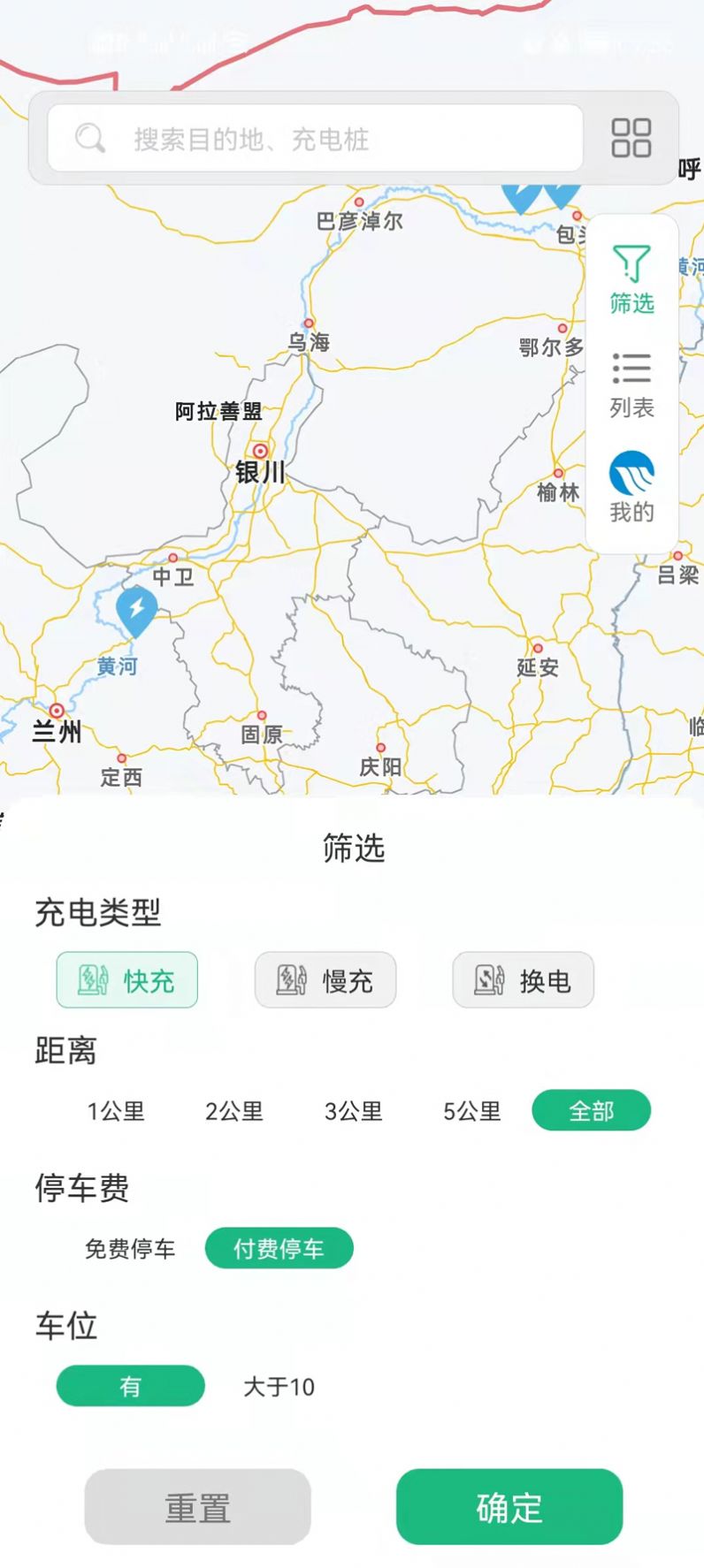Choose 免费停车 free parking

pos(130,1249)
